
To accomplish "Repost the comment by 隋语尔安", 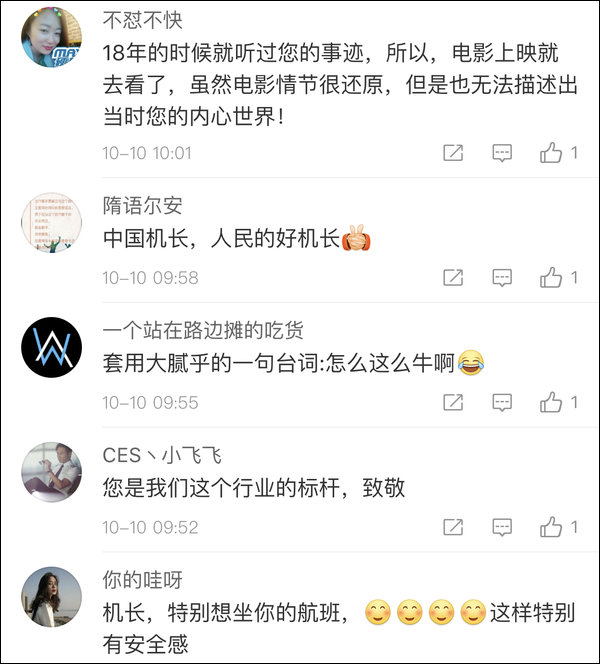I will click(x=453, y=277).
